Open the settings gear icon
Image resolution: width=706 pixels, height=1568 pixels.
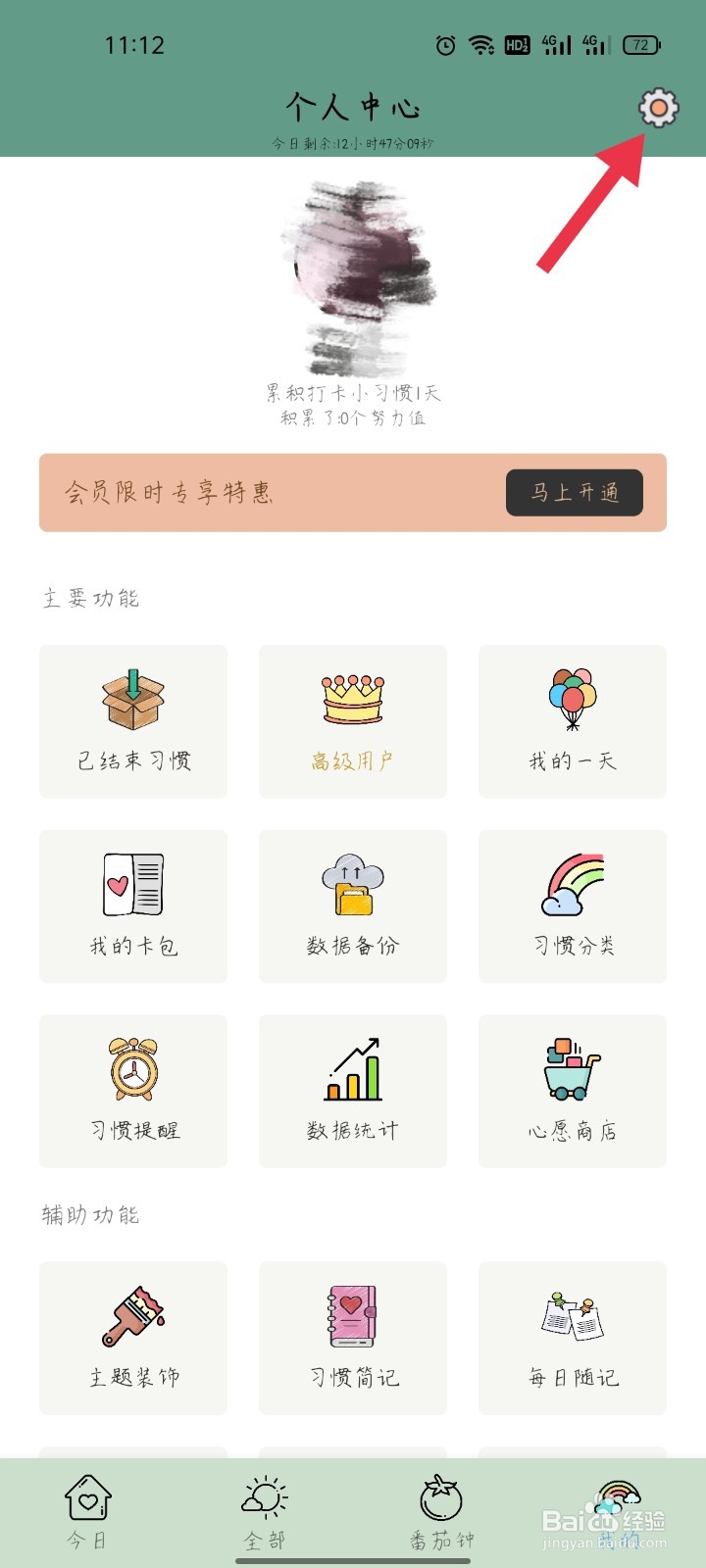coord(659,108)
